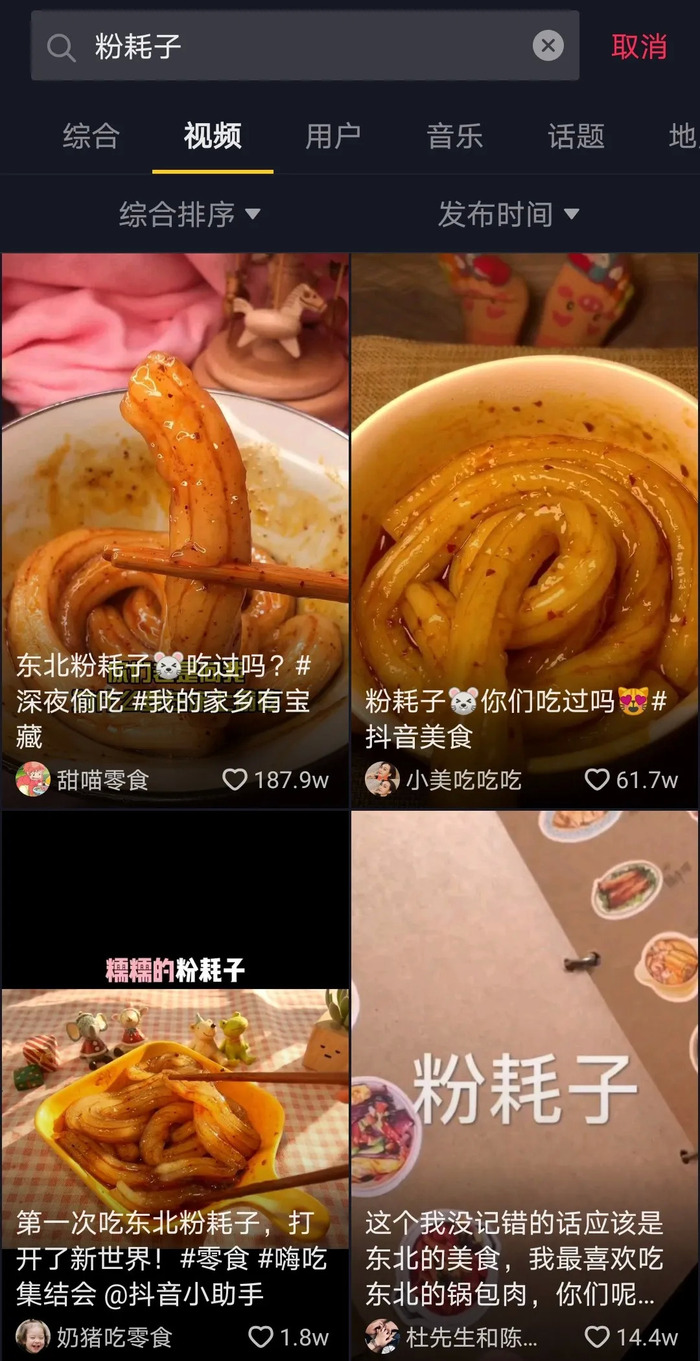Image resolution: width=700 pixels, height=1361 pixels.
Task: Switch to the 综合 tab
Action: (91, 136)
